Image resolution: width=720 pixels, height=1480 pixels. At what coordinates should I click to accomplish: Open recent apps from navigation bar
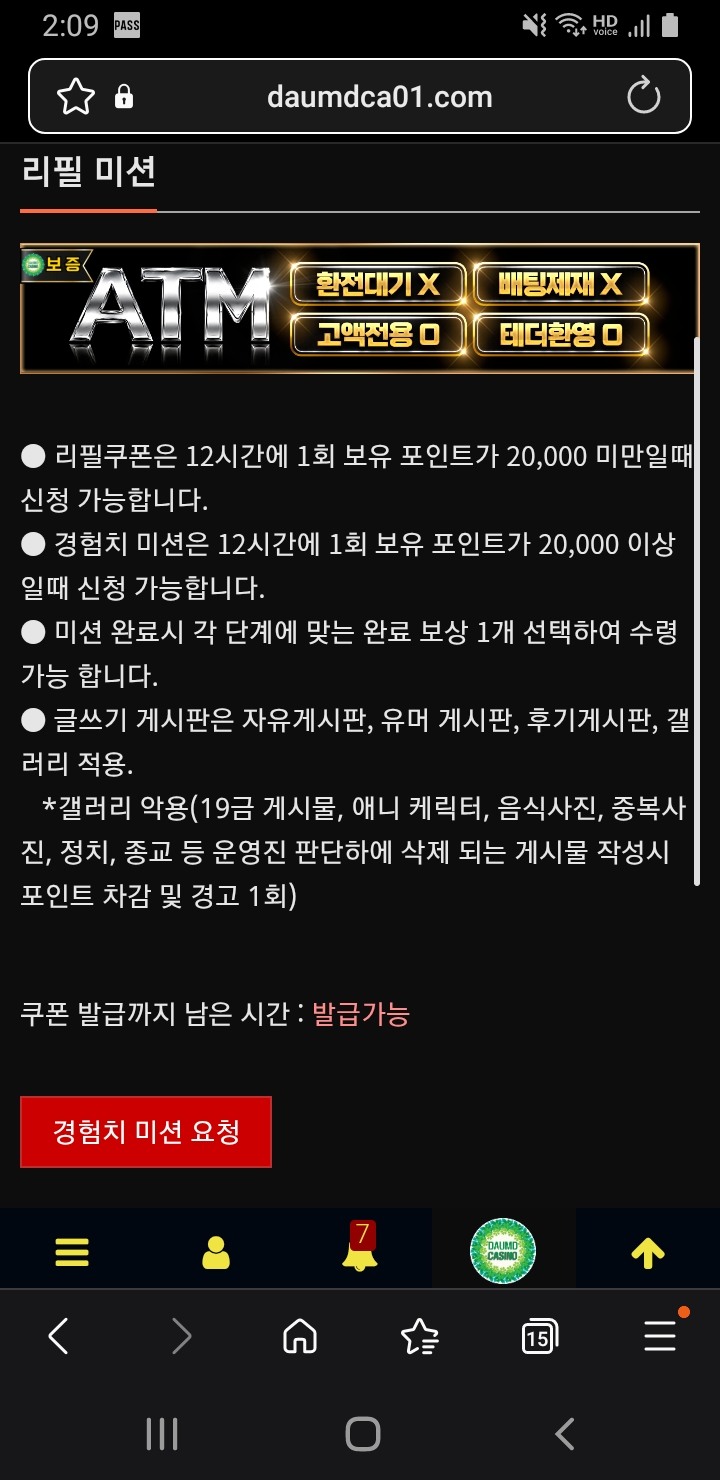[x=161, y=1434]
